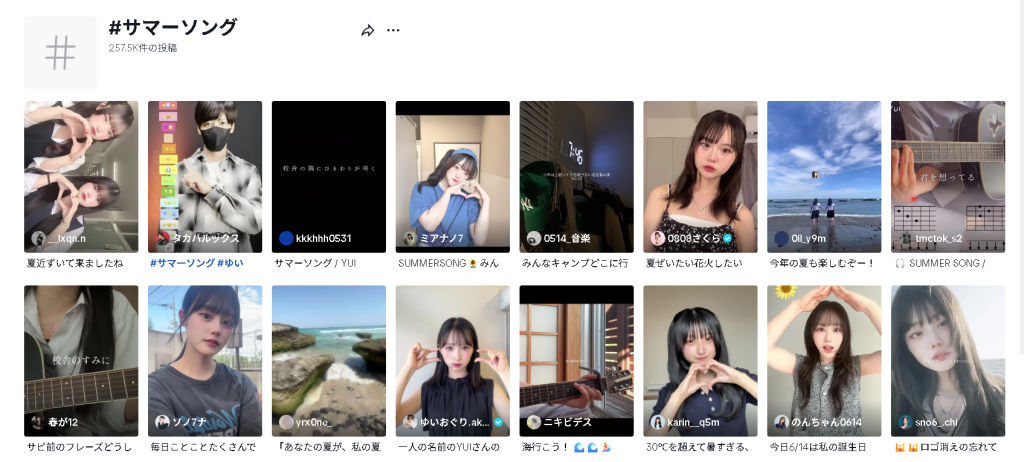Open the three-dot more options menu

pyautogui.click(x=393, y=30)
